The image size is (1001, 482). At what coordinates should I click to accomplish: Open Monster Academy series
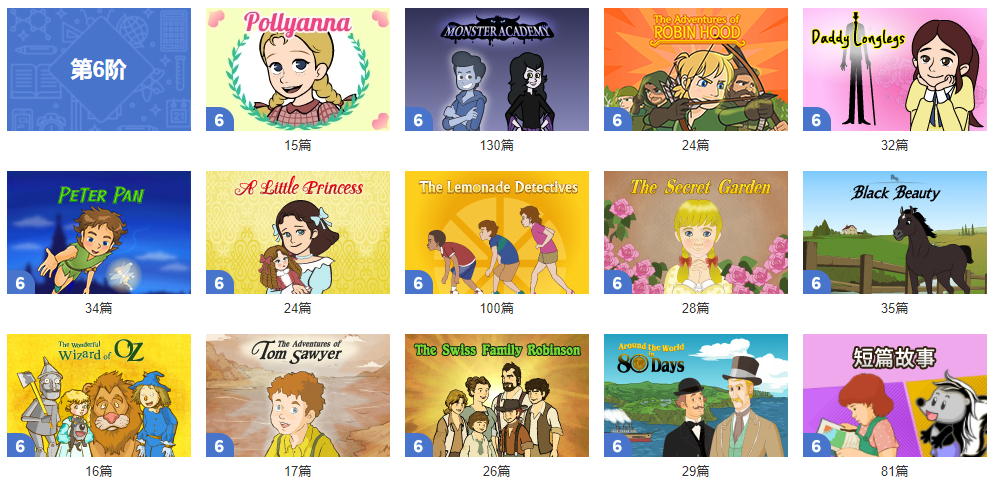[x=496, y=70]
